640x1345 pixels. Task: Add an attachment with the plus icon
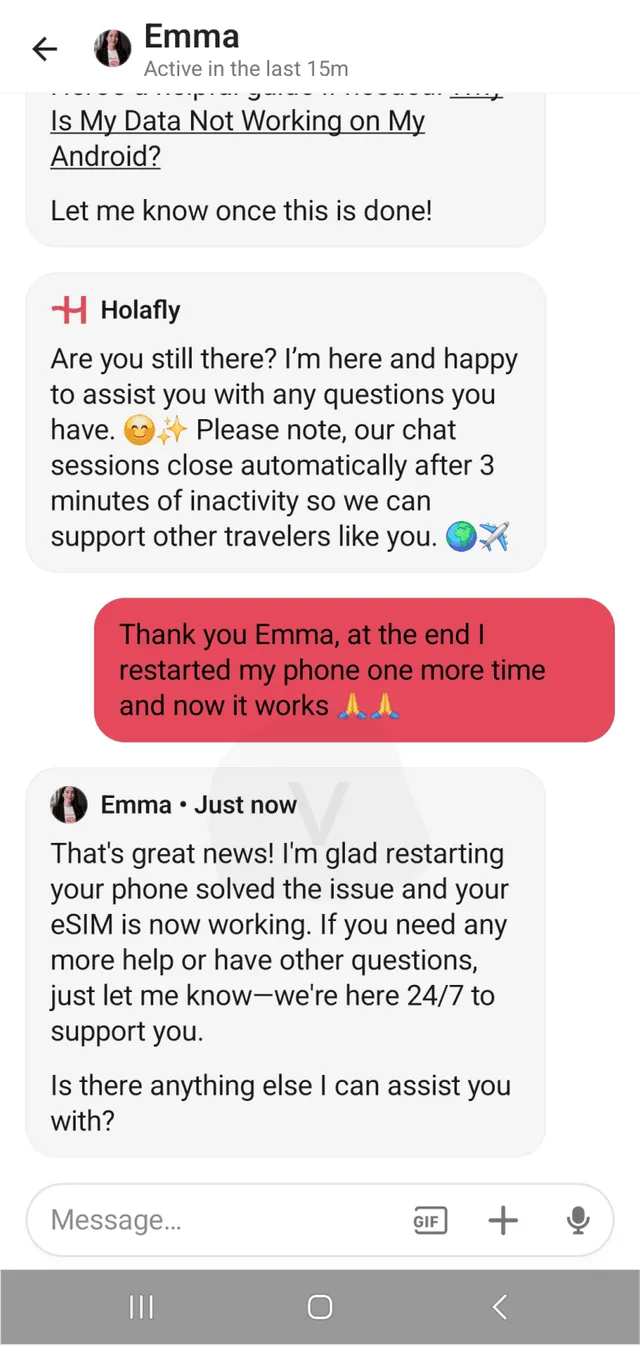click(503, 1220)
